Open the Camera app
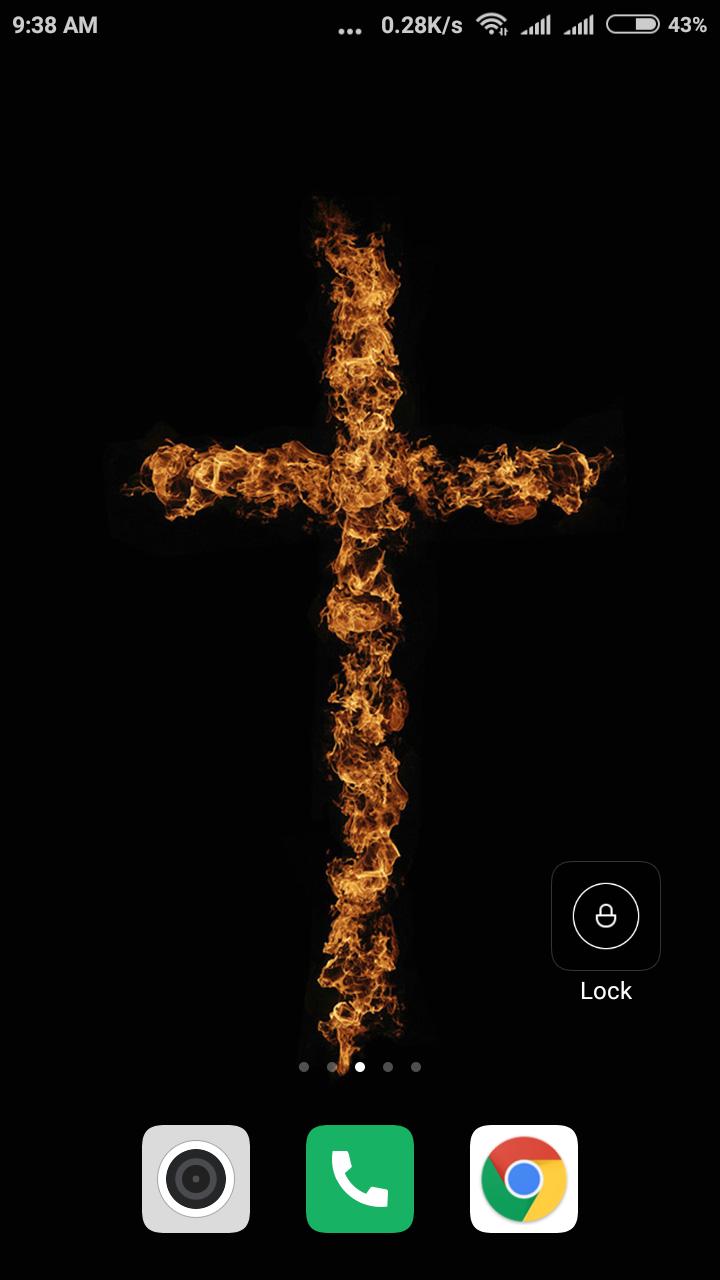Viewport: 720px width, 1280px height. pos(196,1179)
